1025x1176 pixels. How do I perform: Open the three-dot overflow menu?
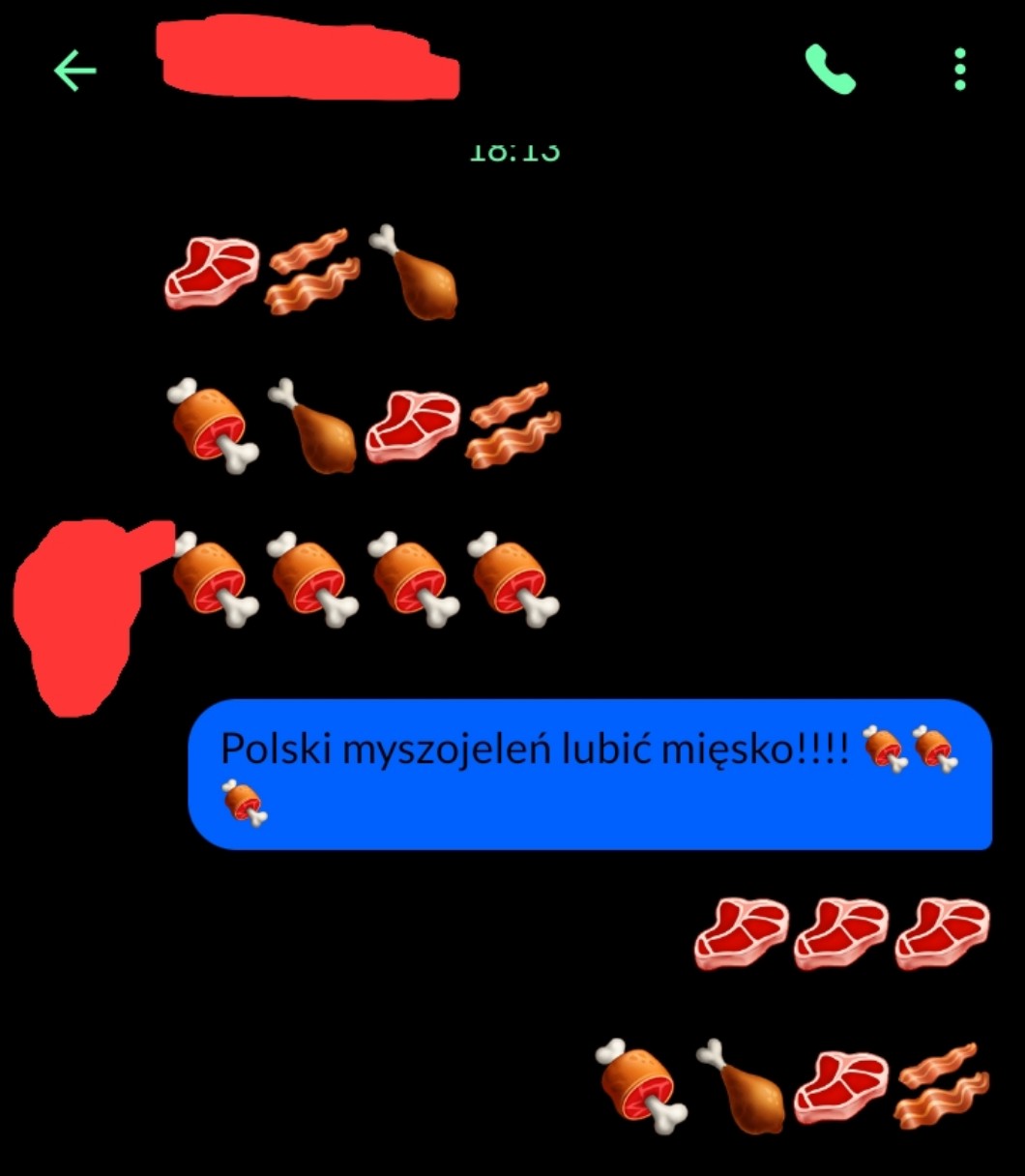(x=959, y=70)
